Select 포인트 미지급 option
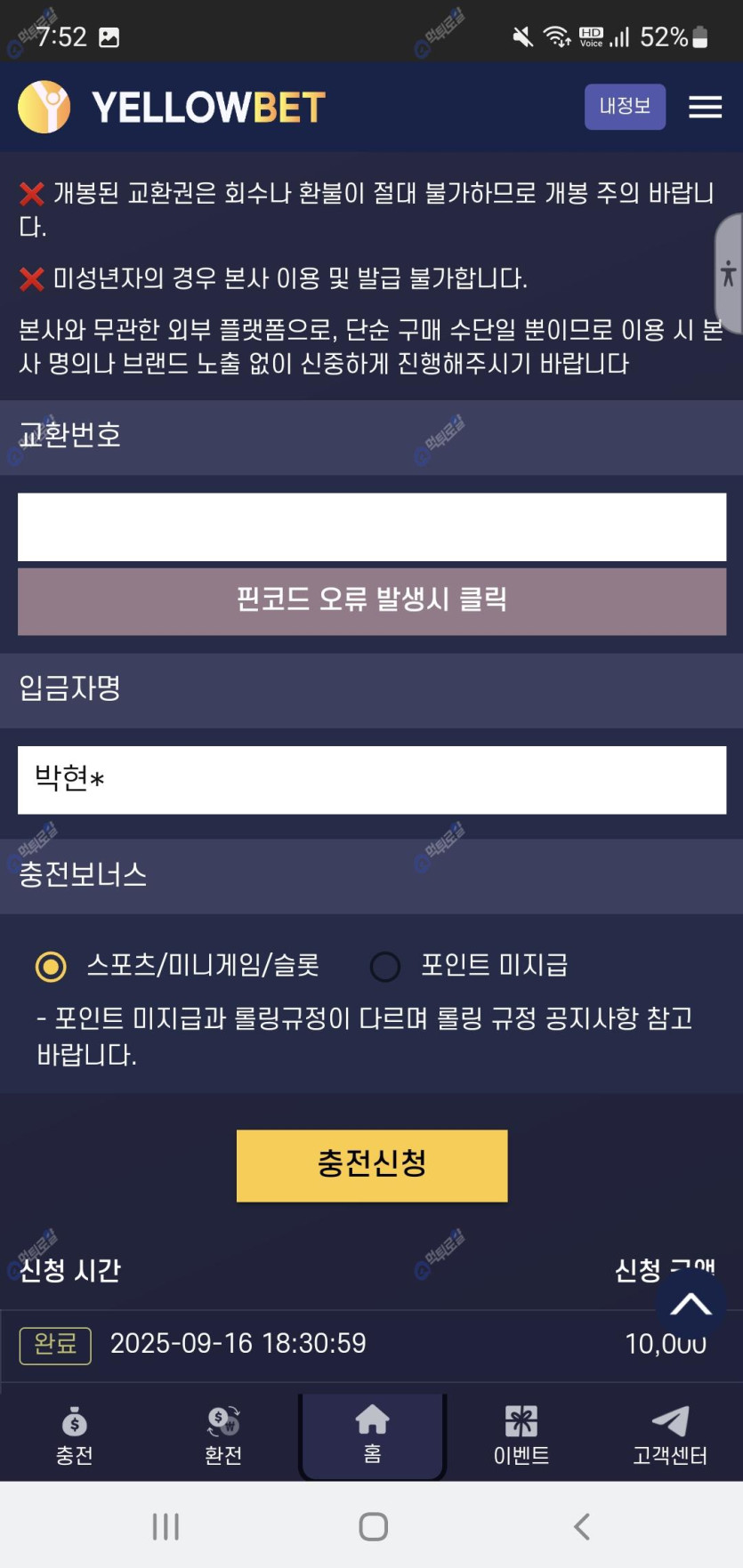This screenshot has height=1568, width=743. pos(385,966)
